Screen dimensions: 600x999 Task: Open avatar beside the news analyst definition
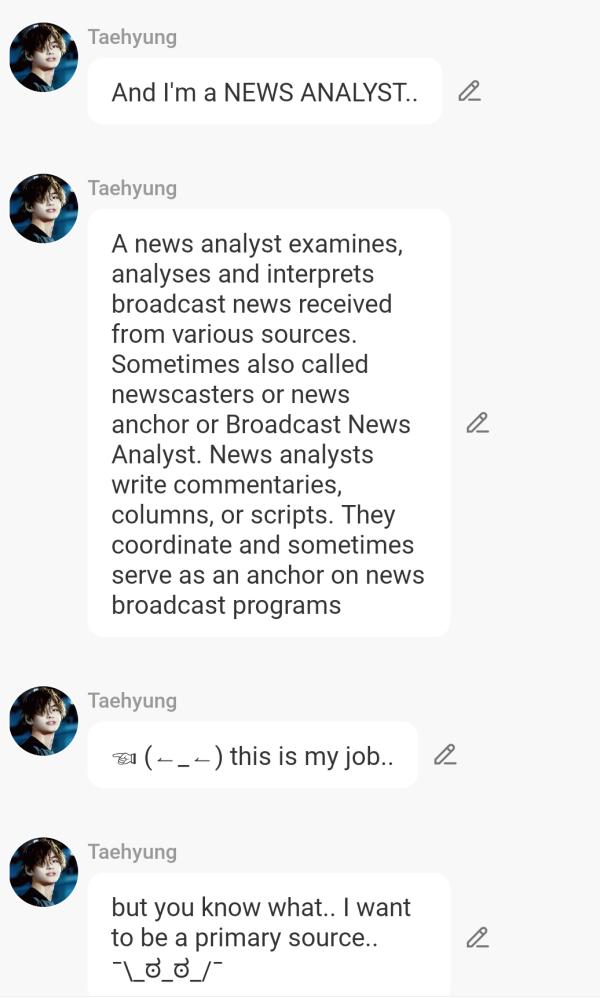coord(44,209)
